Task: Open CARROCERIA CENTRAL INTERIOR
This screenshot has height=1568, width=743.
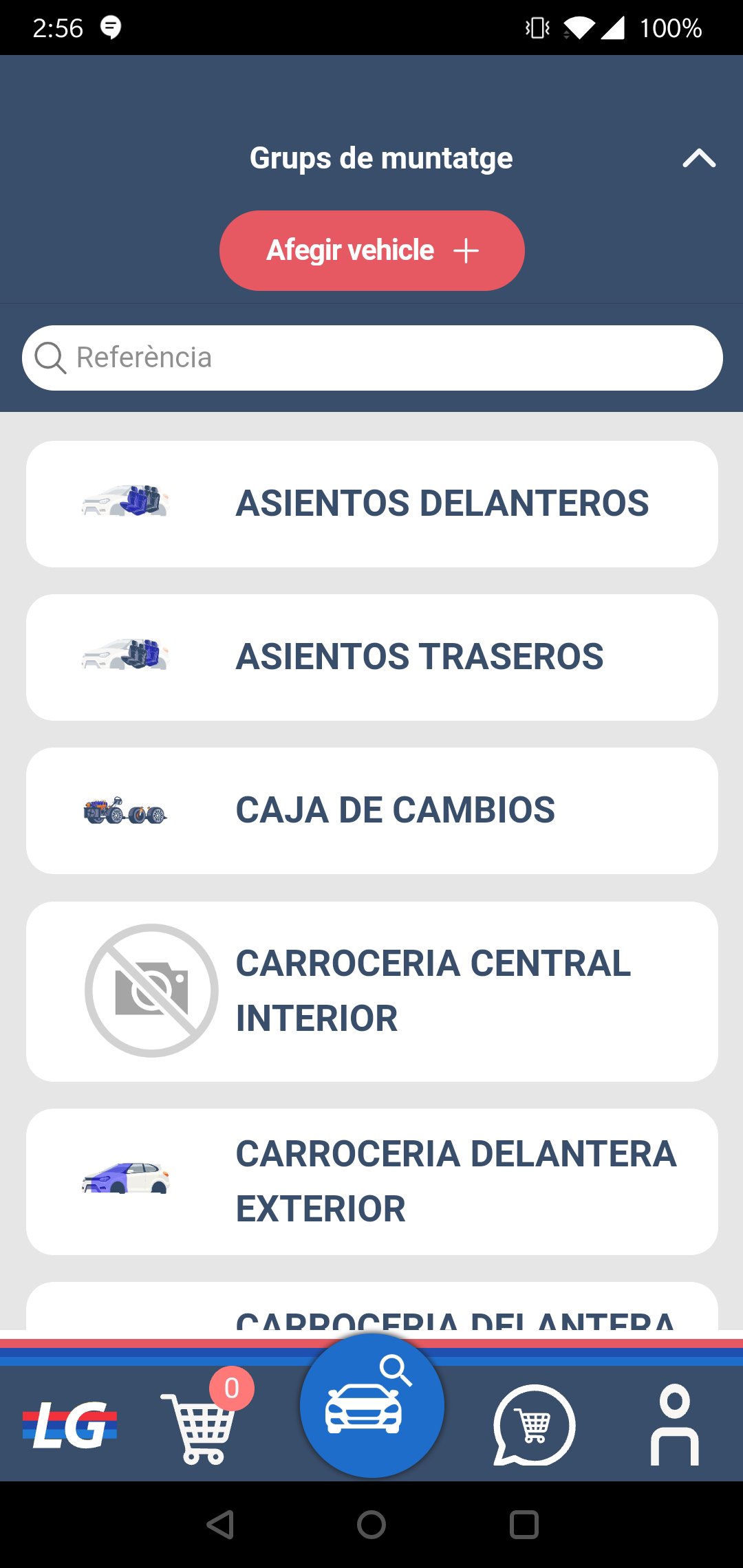Action: (x=372, y=991)
